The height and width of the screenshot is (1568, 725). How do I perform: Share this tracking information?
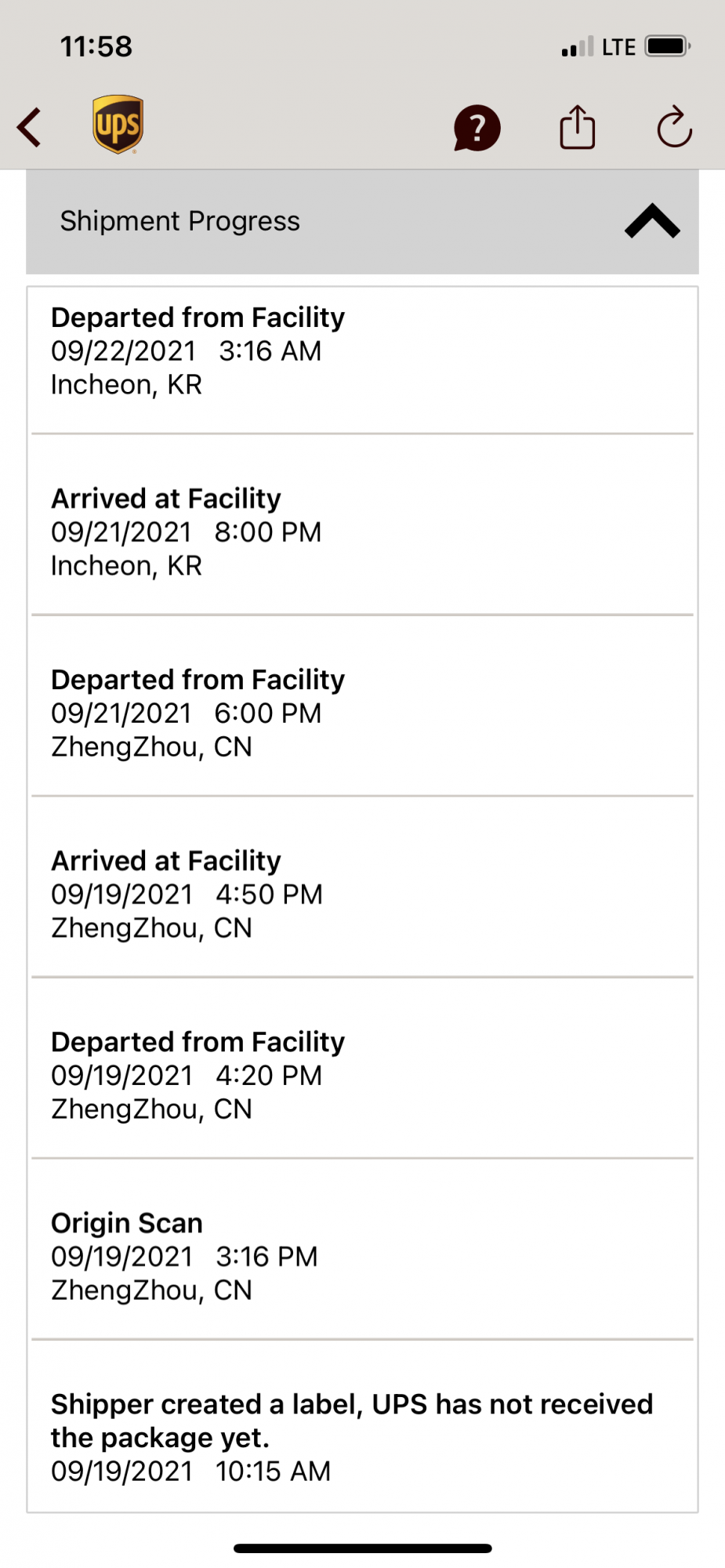pos(578,127)
